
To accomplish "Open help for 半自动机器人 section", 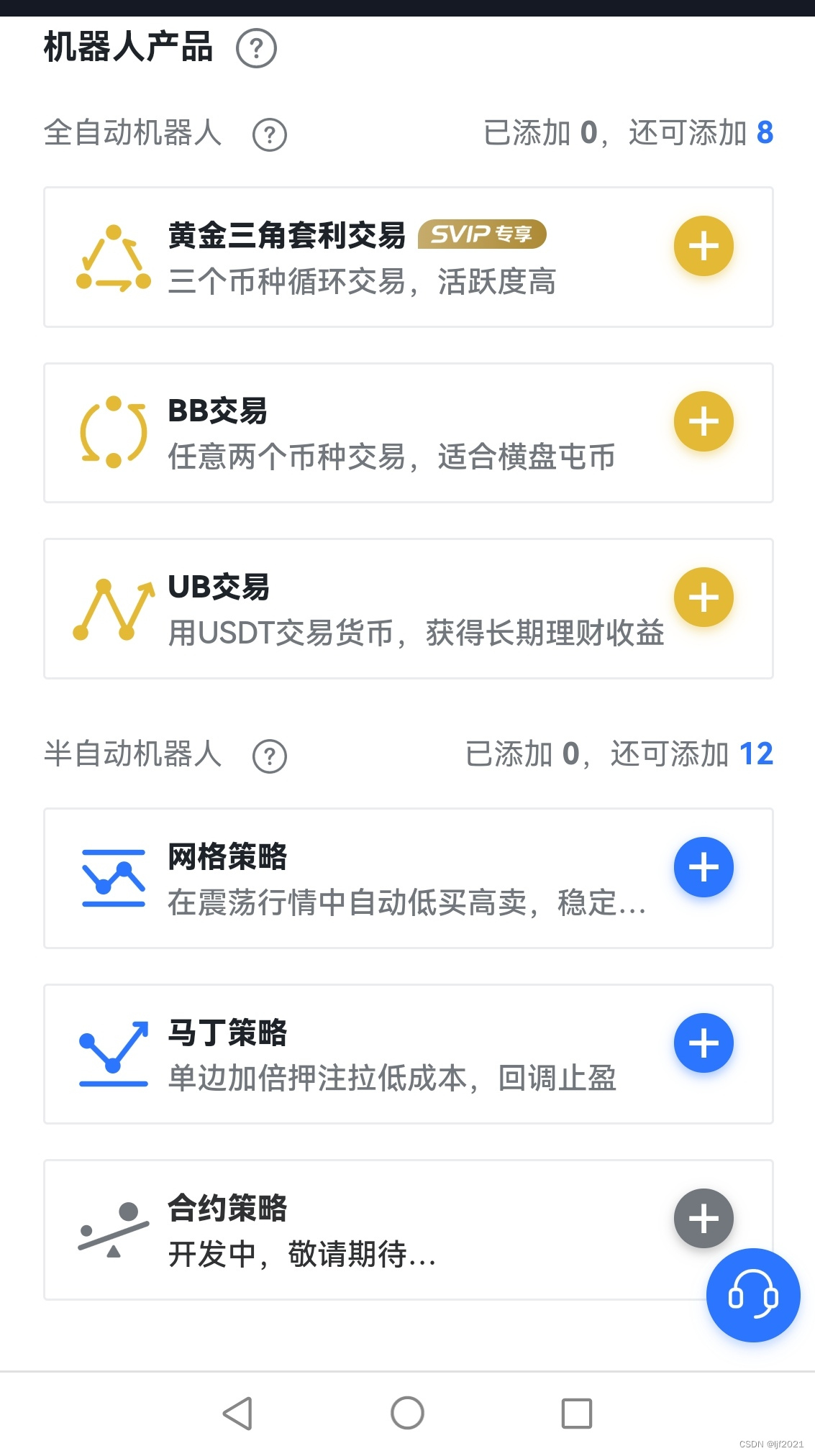I will click(x=269, y=756).
